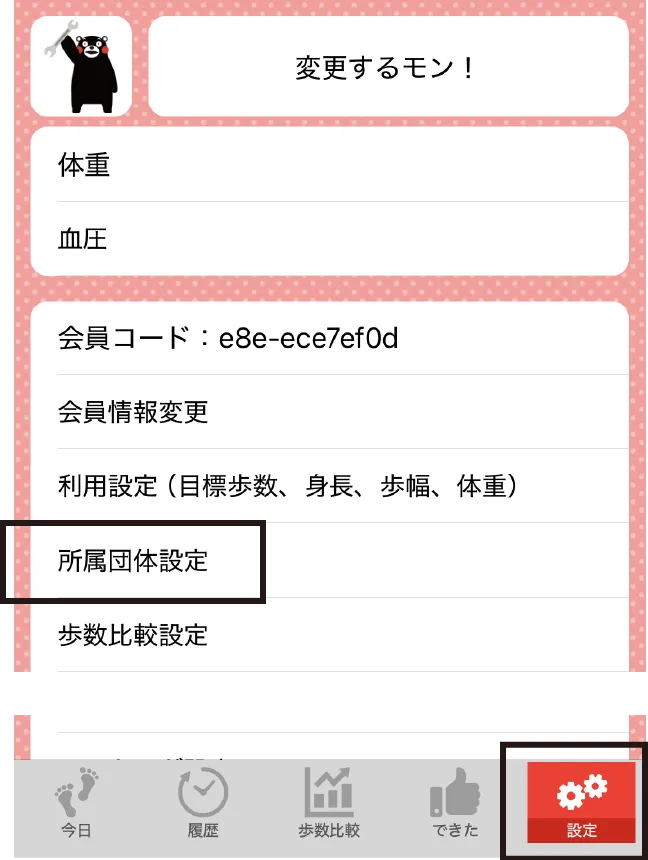This screenshot has height=860, width=648.
Task: Open the 血圧 (blood pressure) row
Action: (x=330, y=239)
